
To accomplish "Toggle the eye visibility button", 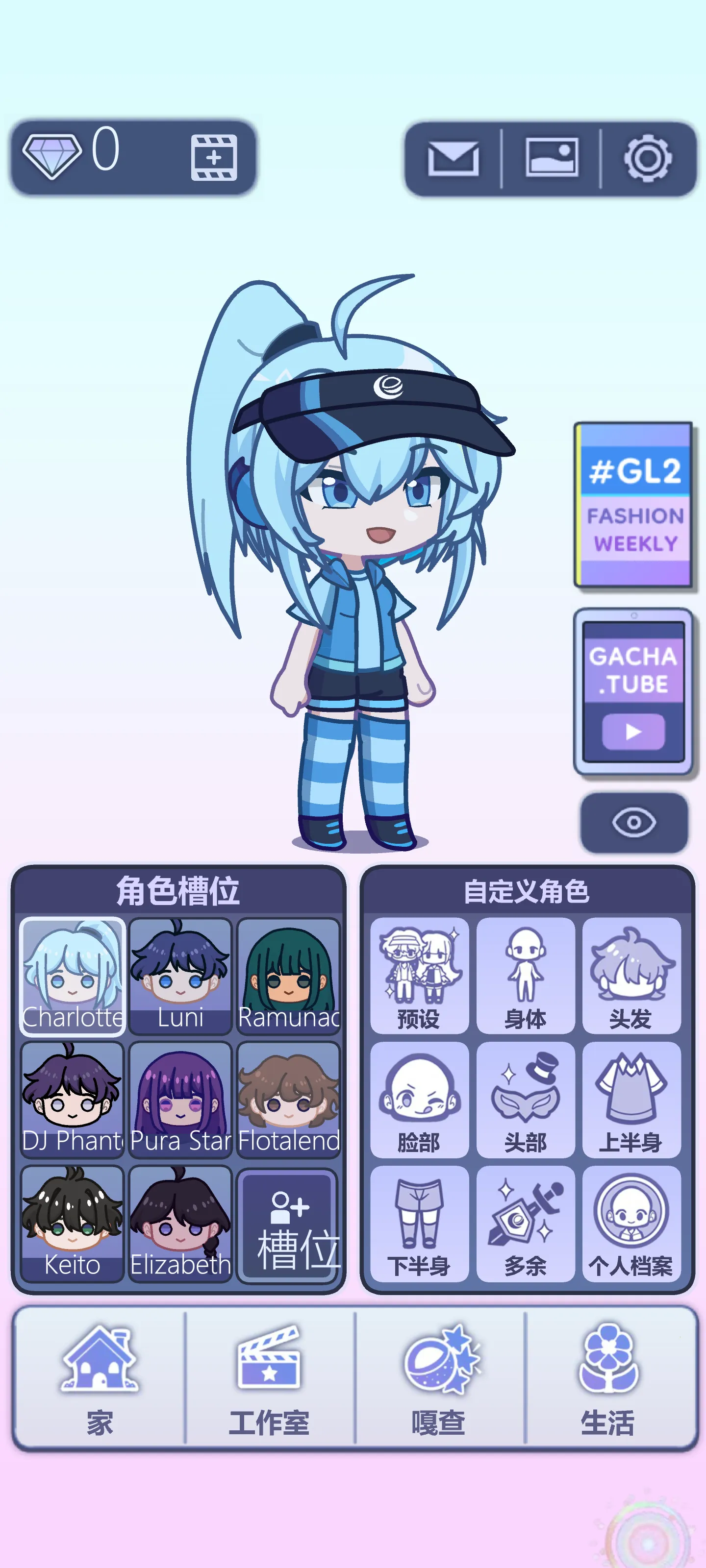I will (633, 822).
